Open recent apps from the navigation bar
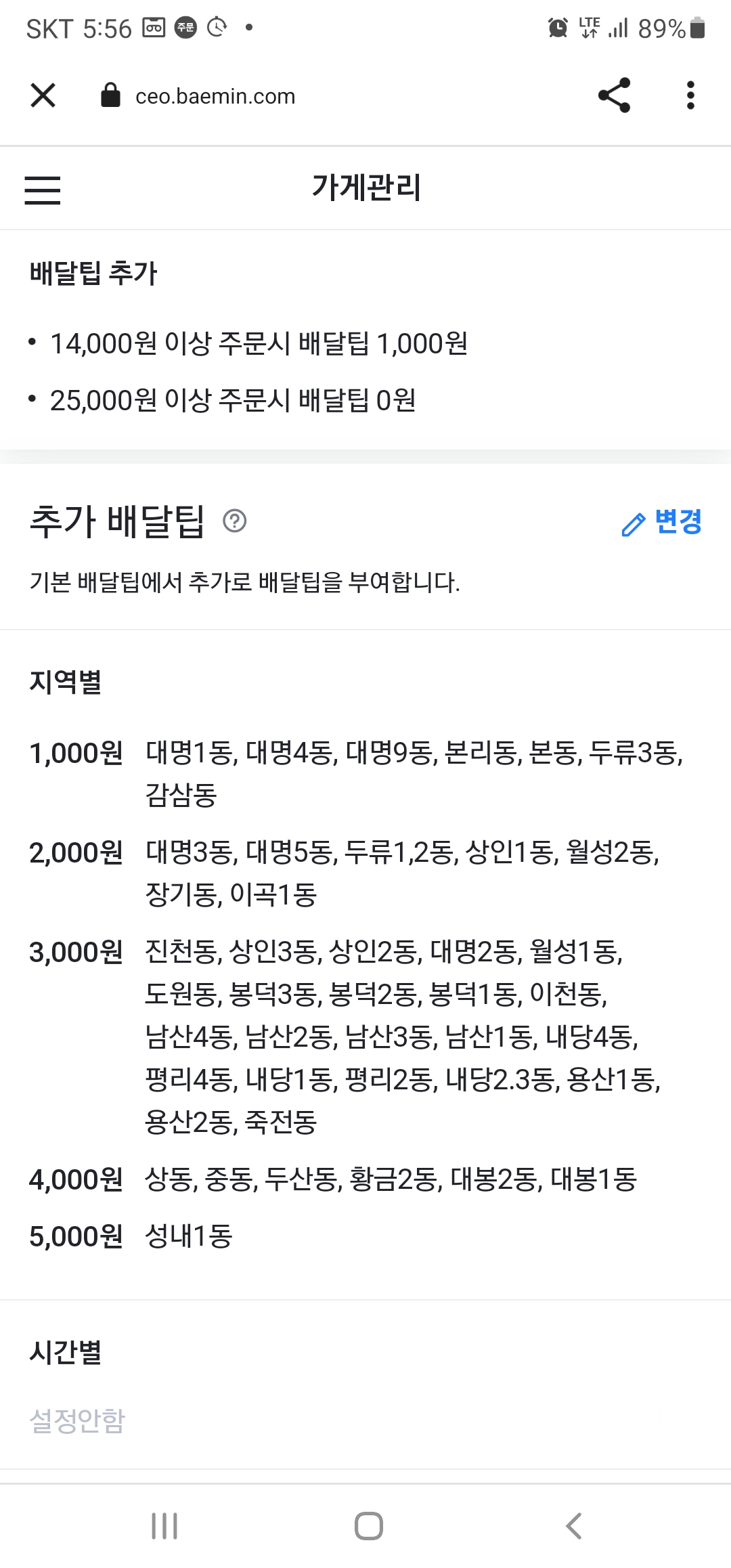The height and width of the screenshot is (1568, 731). pos(164,1526)
